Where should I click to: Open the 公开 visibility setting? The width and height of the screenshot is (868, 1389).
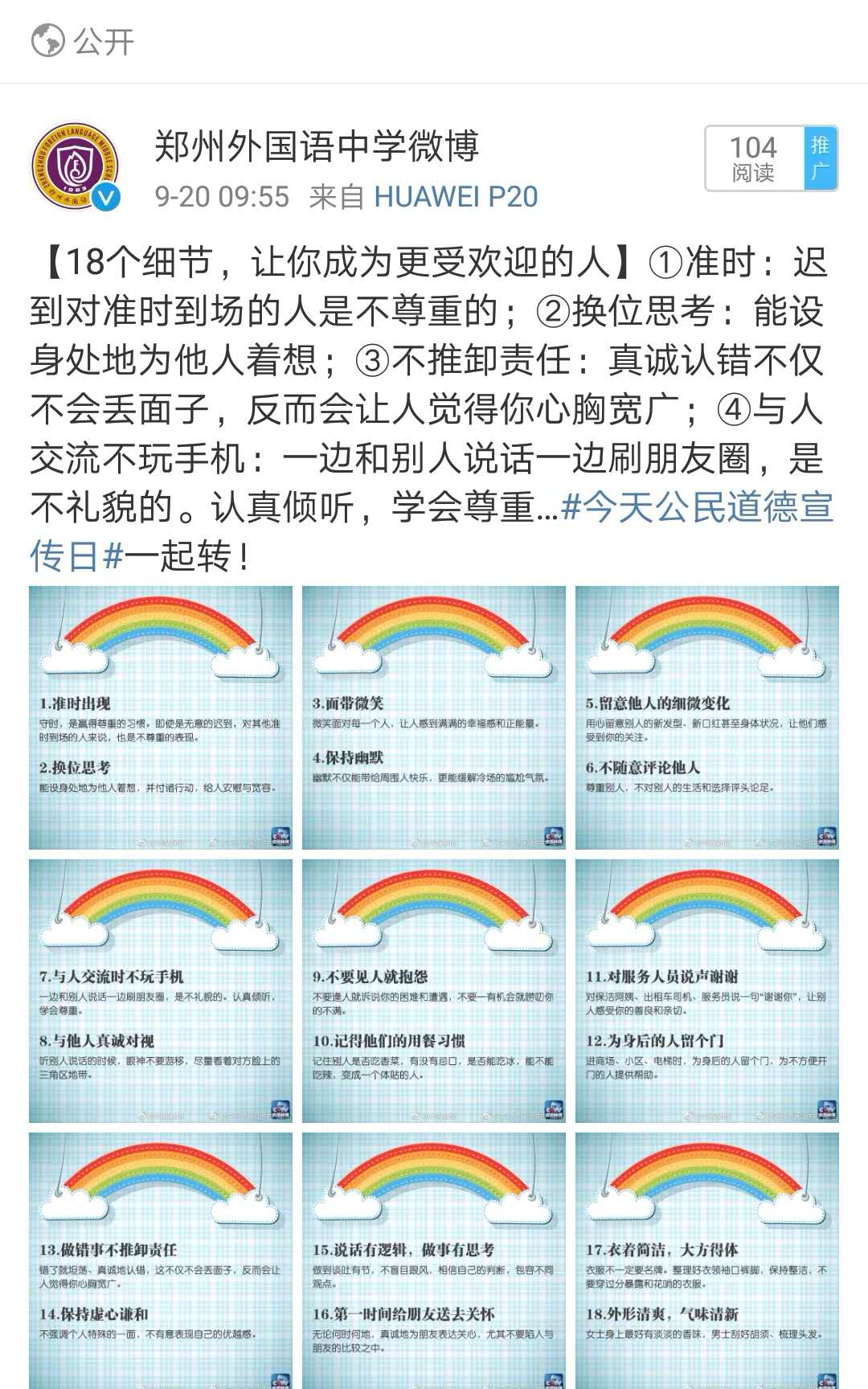click(83, 41)
